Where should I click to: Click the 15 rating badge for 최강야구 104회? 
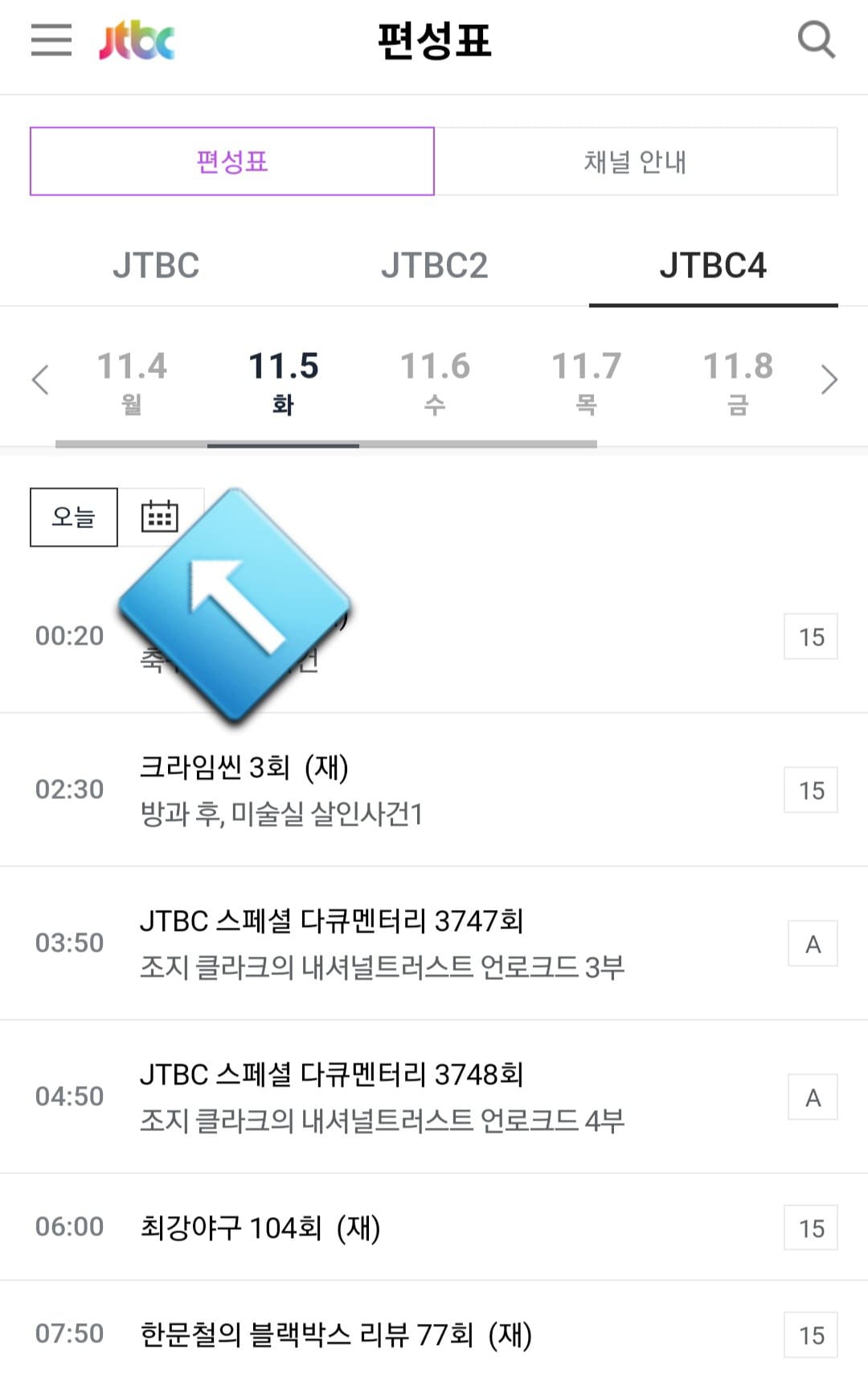[809, 1227]
